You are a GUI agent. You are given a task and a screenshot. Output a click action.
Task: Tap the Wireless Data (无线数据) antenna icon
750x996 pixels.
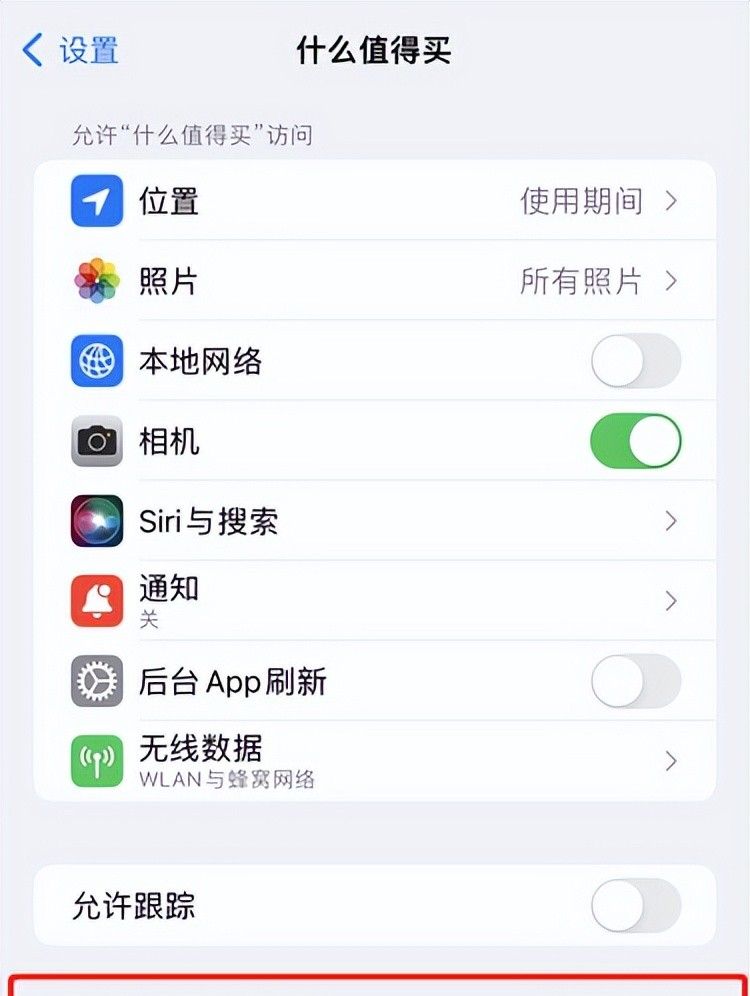point(96,760)
